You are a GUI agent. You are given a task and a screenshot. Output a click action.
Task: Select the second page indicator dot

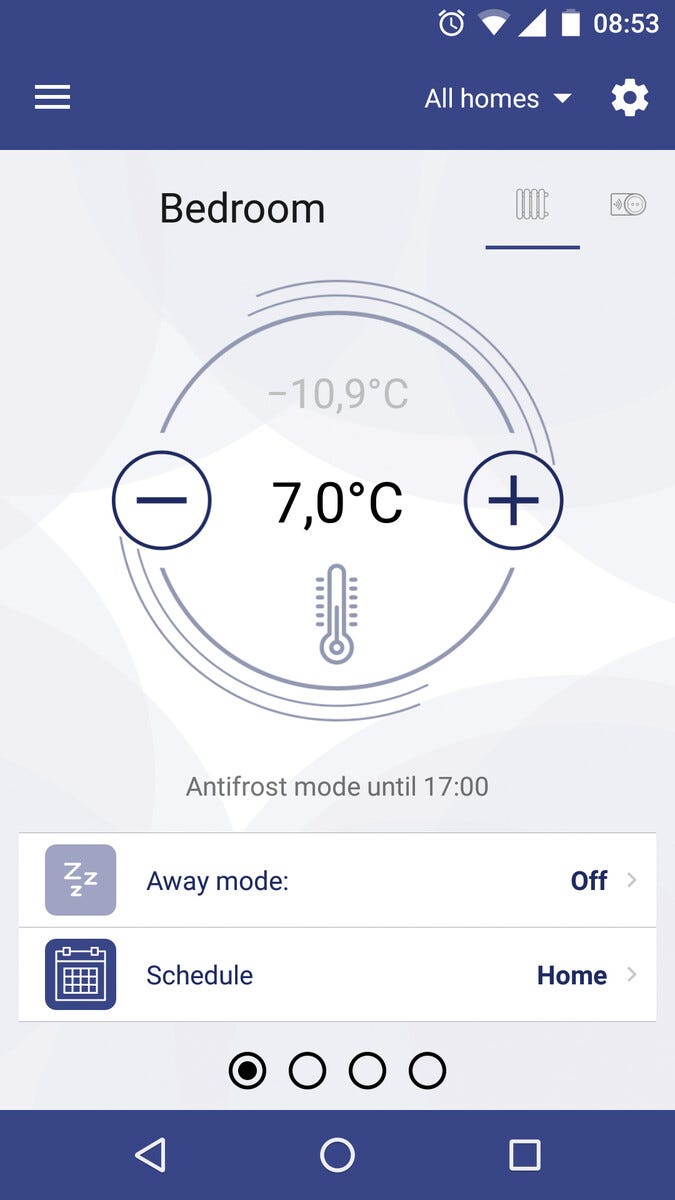[x=307, y=1071]
